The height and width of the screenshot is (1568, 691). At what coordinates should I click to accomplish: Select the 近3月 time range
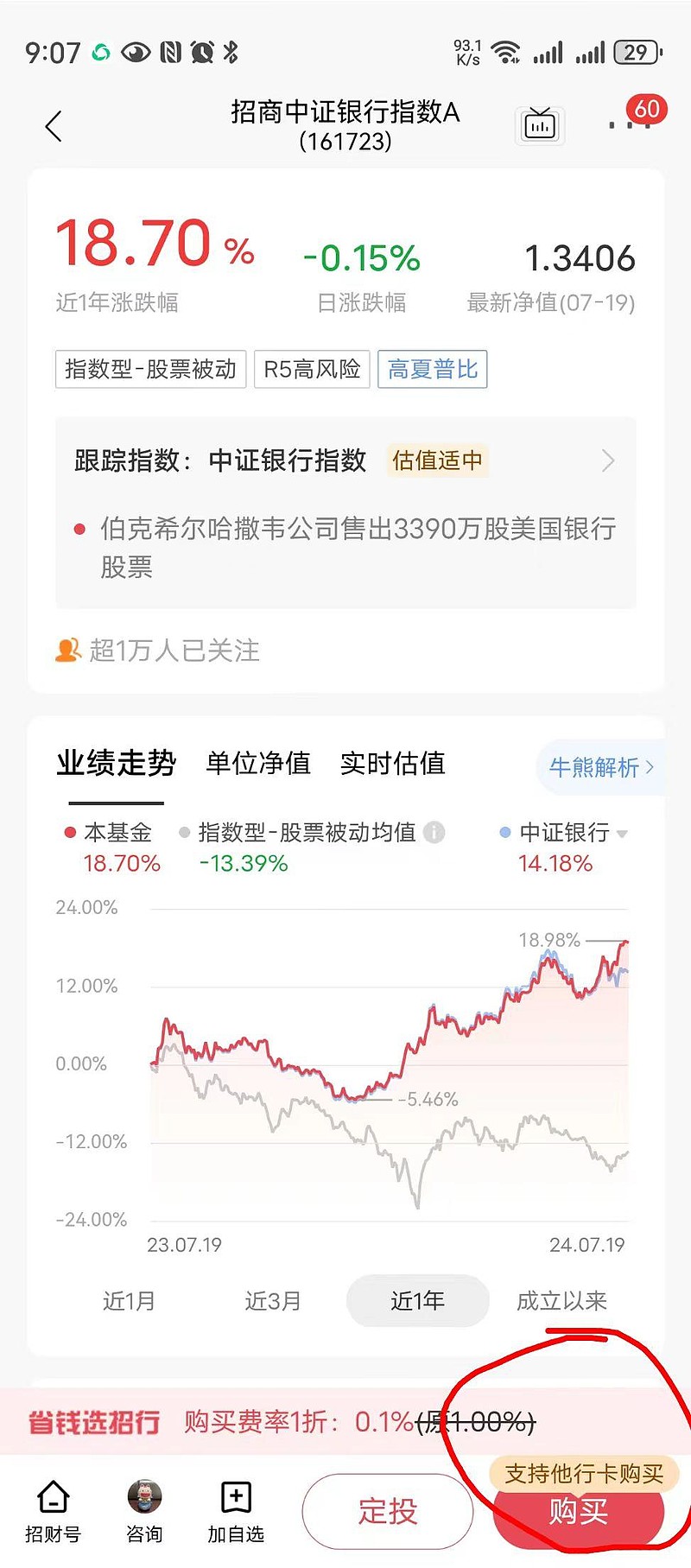(x=273, y=1301)
